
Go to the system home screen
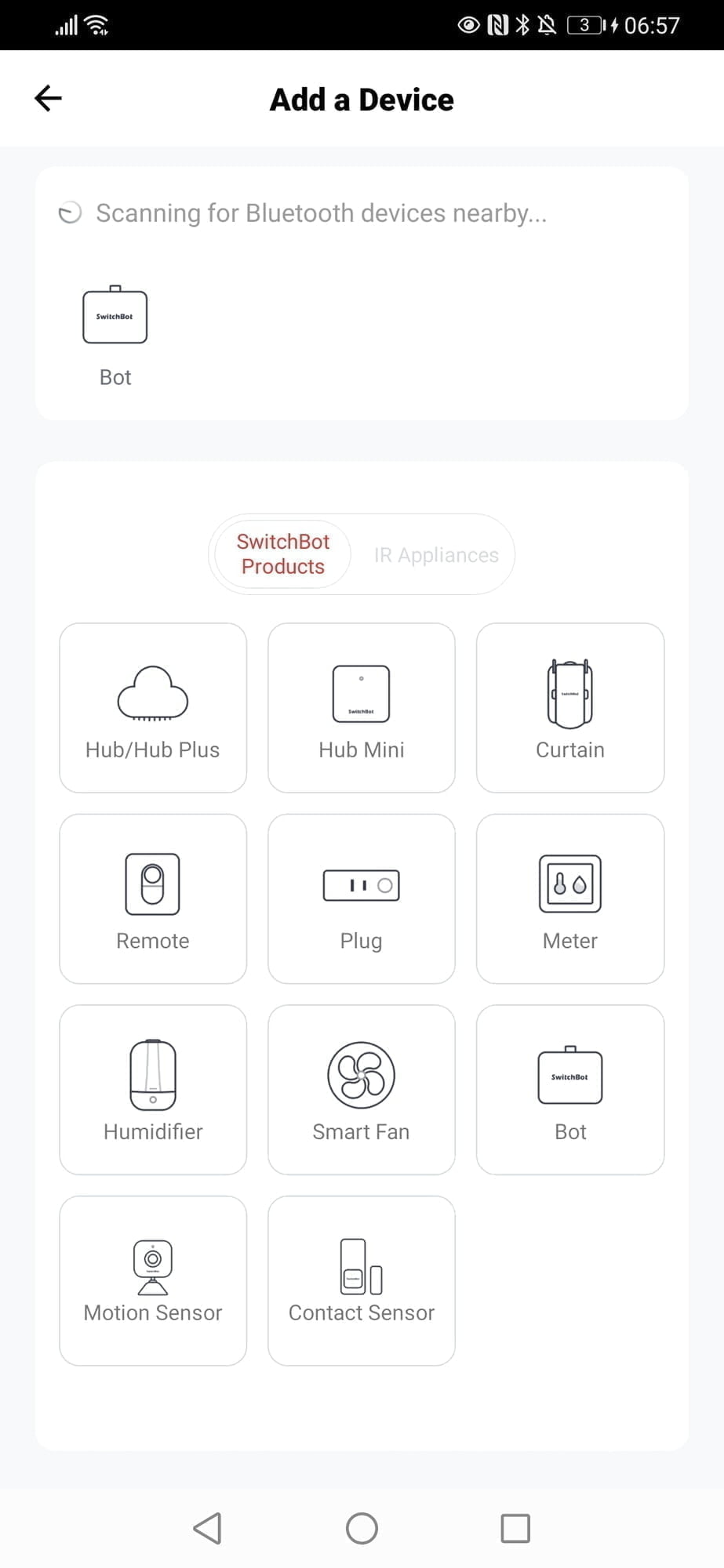click(x=362, y=1528)
